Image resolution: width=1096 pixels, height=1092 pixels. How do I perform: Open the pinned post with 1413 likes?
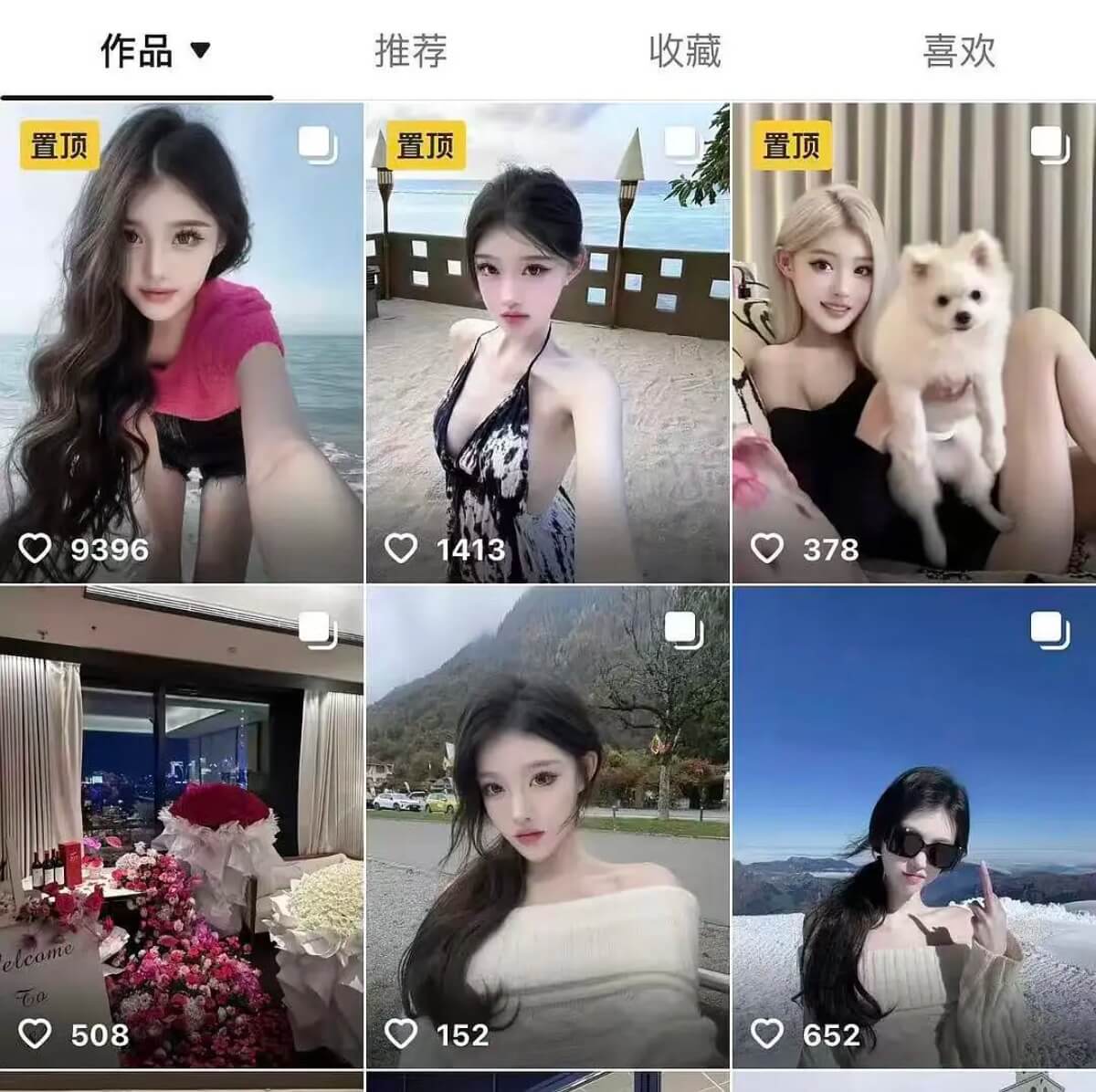(x=548, y=342)
